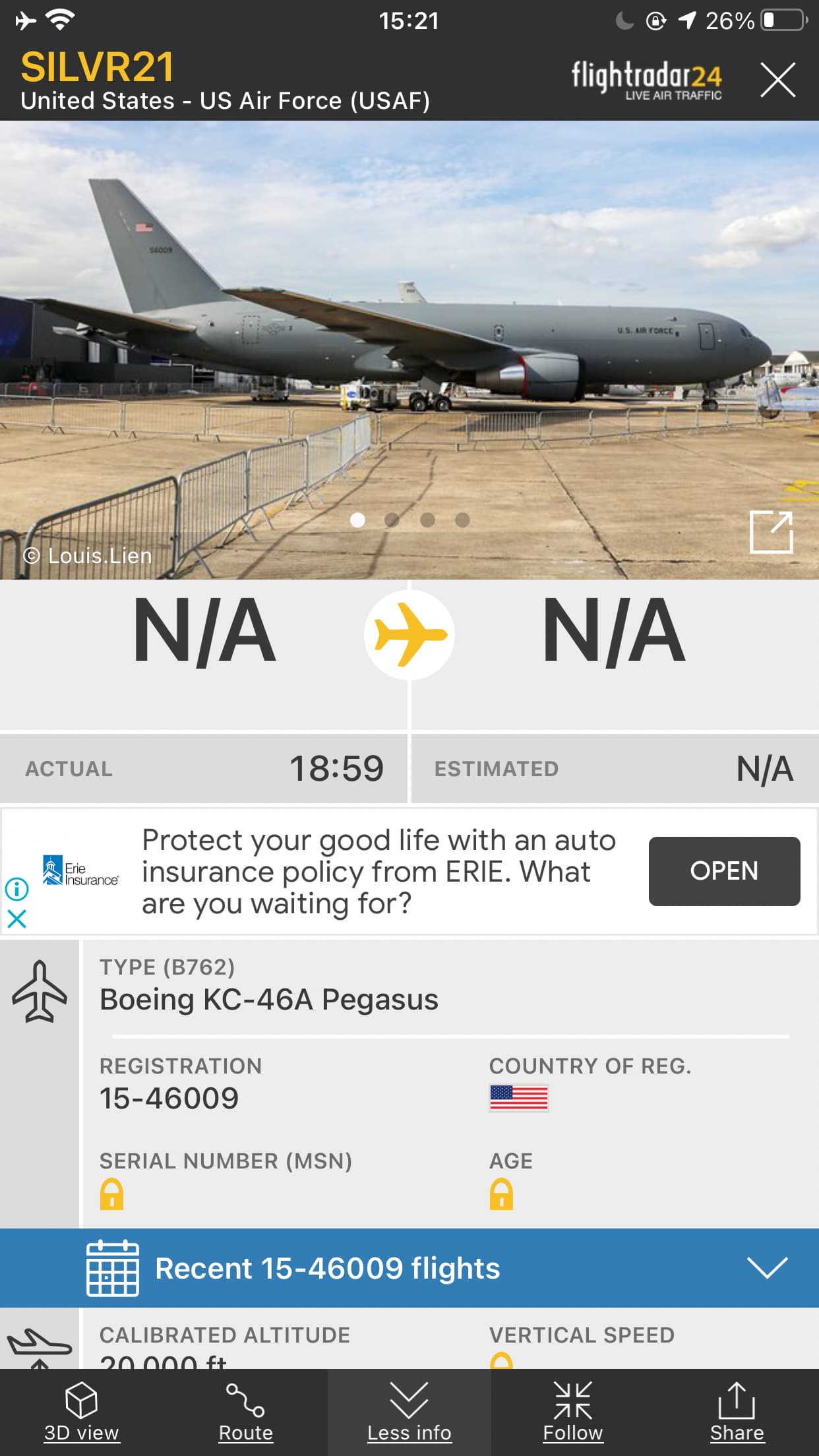Show ad info for Erie Insurance
819x1456 pixels.
[x=16, y=889]
